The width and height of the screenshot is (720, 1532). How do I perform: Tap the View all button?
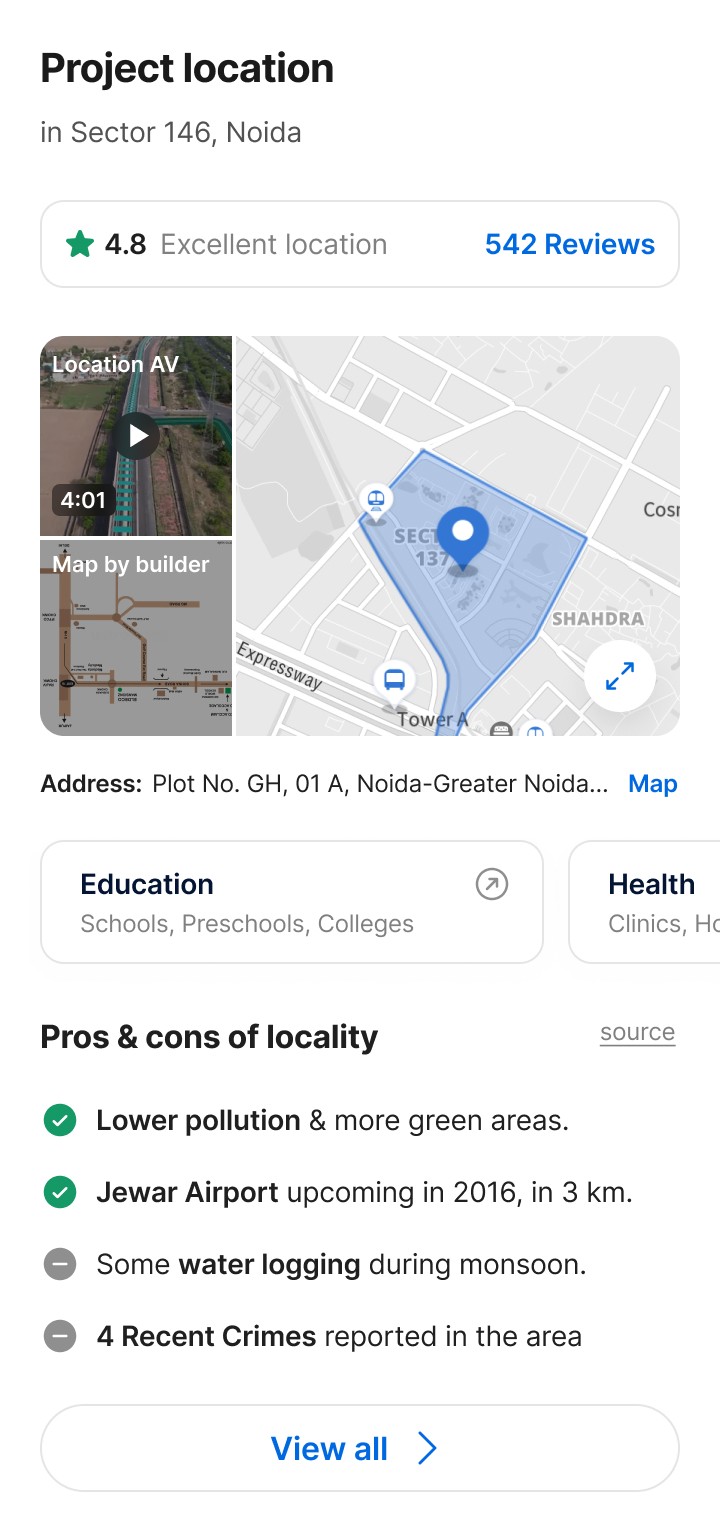[359, 1448]
